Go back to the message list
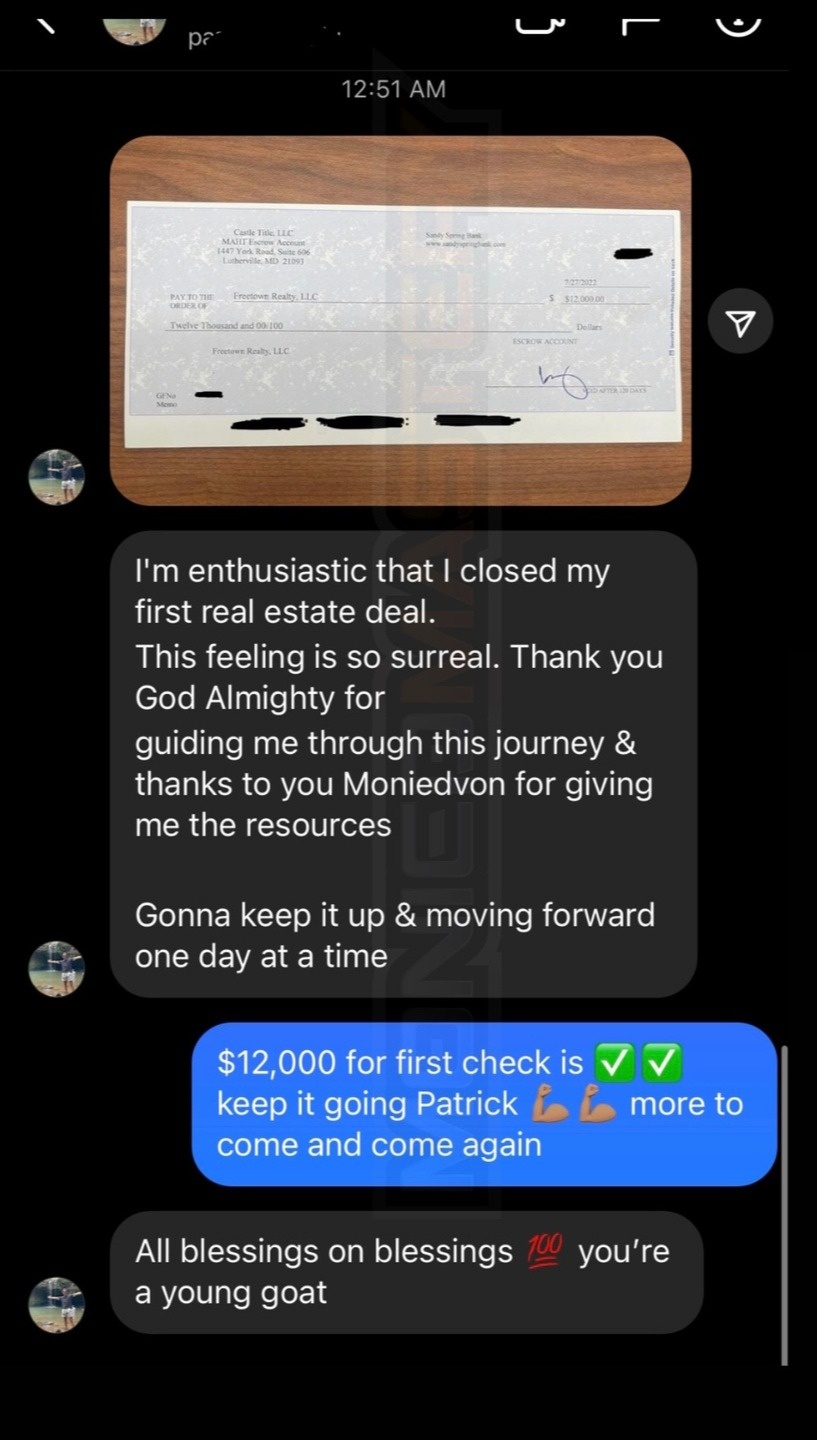The height and width of the screenshot is (1440, 817). coord(45,20)
